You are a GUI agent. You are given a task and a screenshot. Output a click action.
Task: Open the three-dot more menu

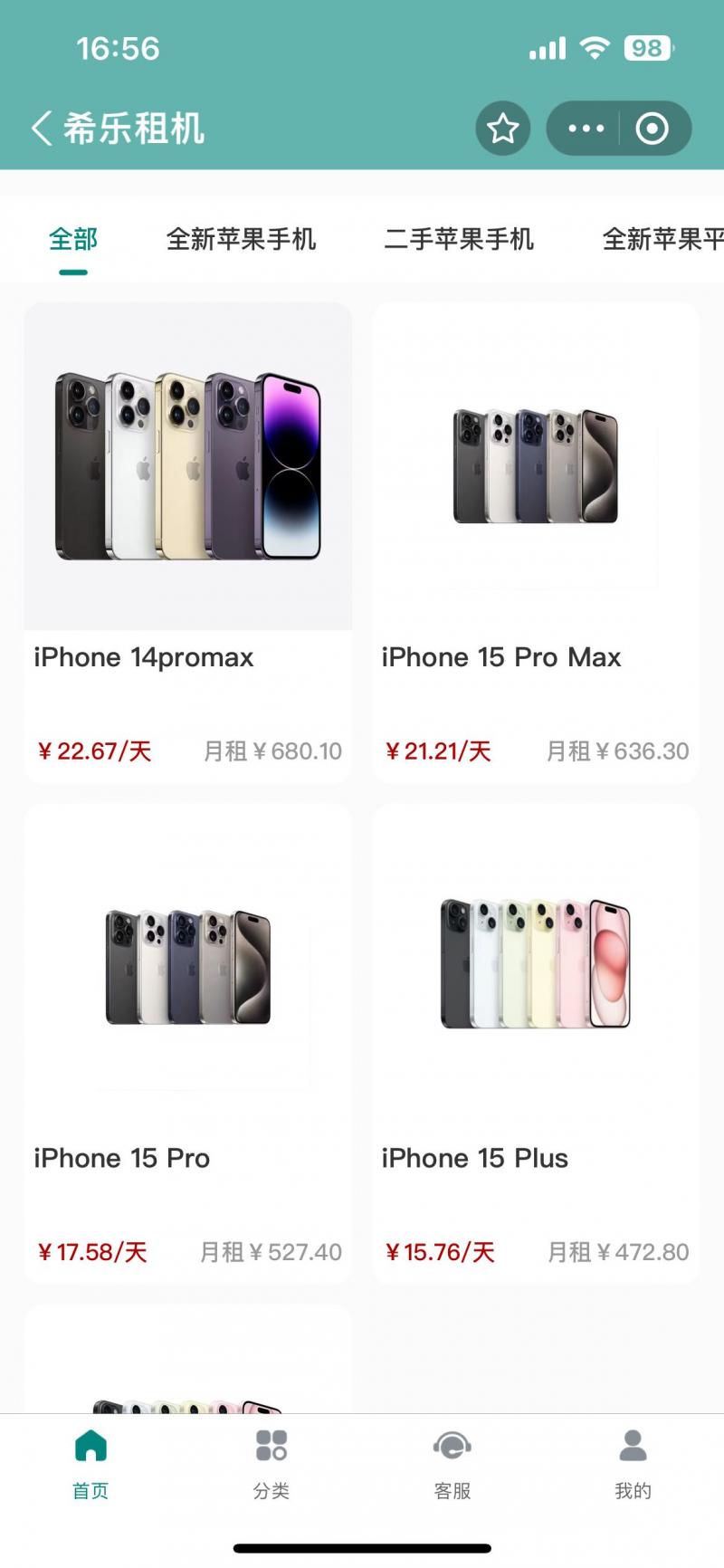(586, 129)
